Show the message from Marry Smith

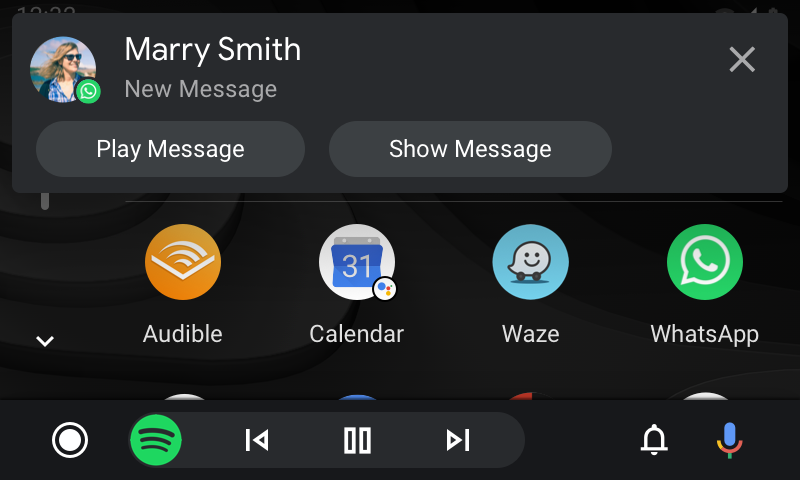[470, 149]
